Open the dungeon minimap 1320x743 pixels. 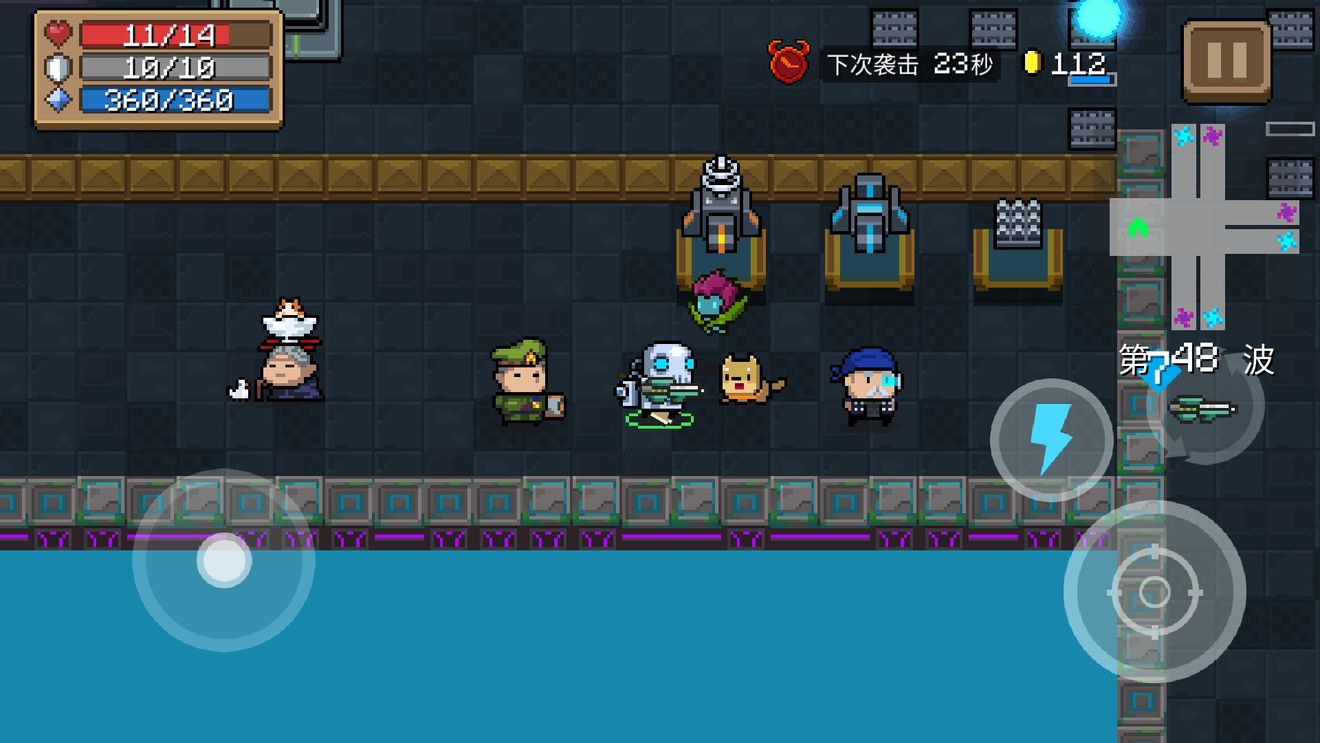coord(1203,226)
